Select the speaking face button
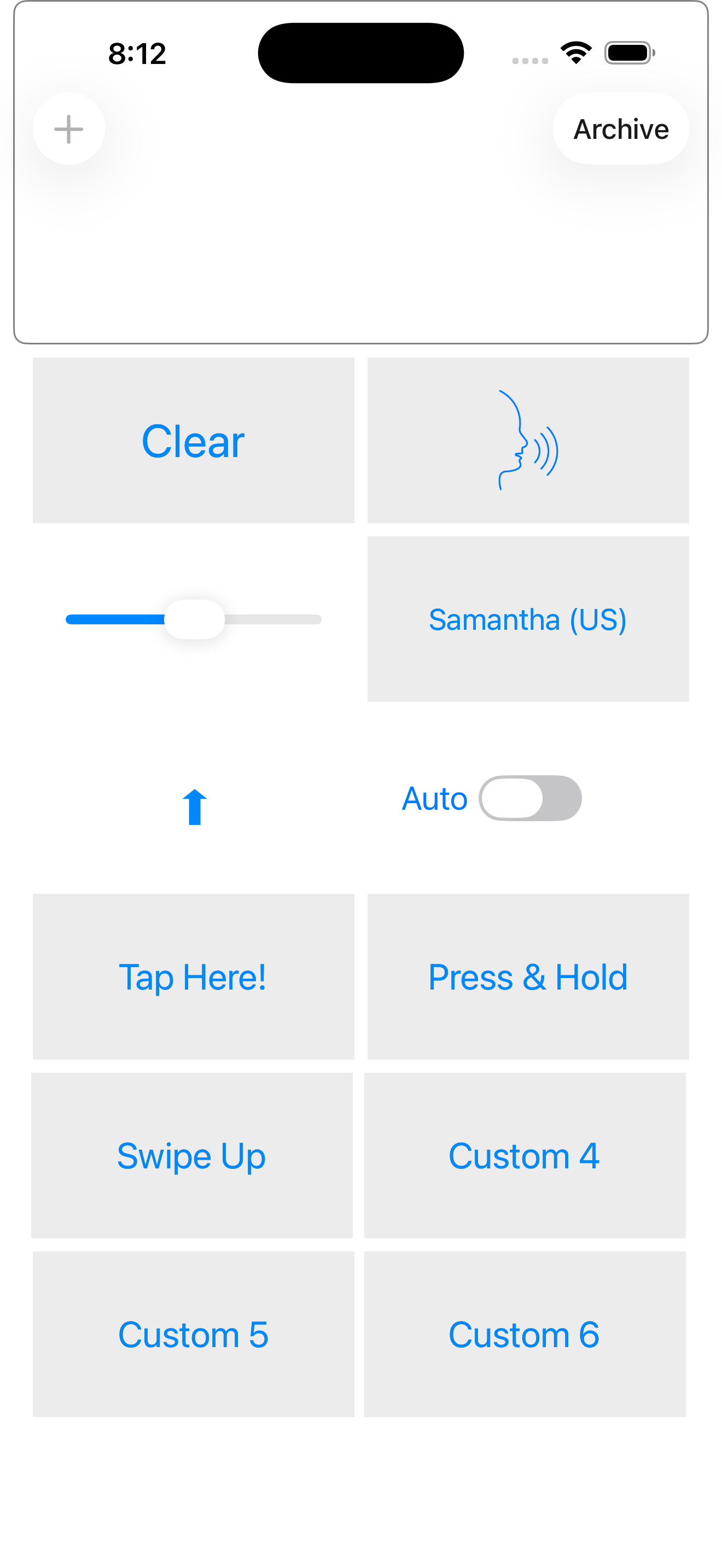Viewport: 722px width, 1568px height. pos(528,440)
